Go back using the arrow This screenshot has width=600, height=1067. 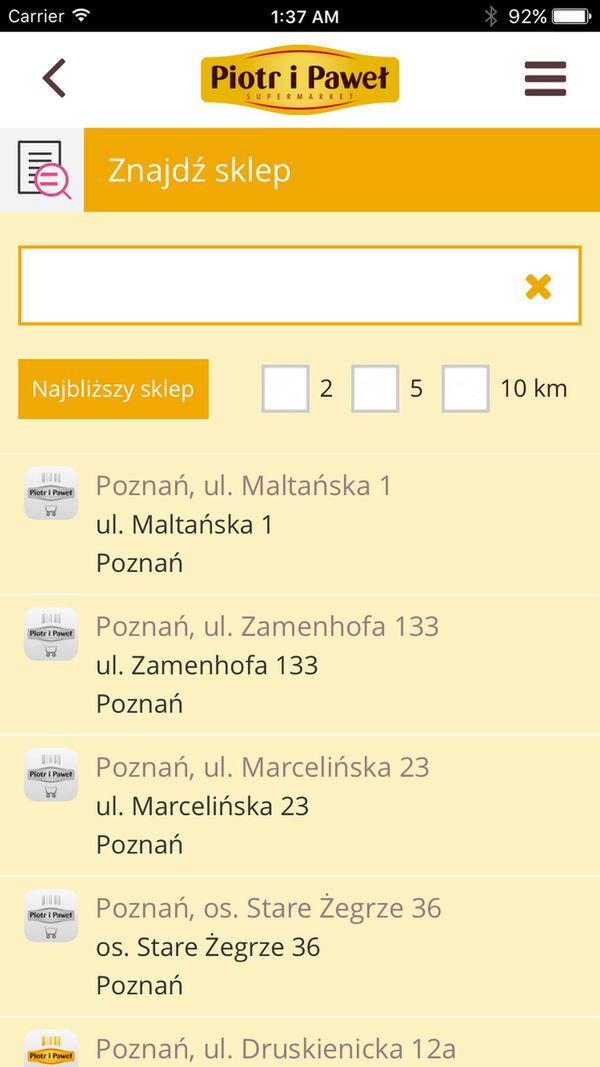click(x=54, y=78)
